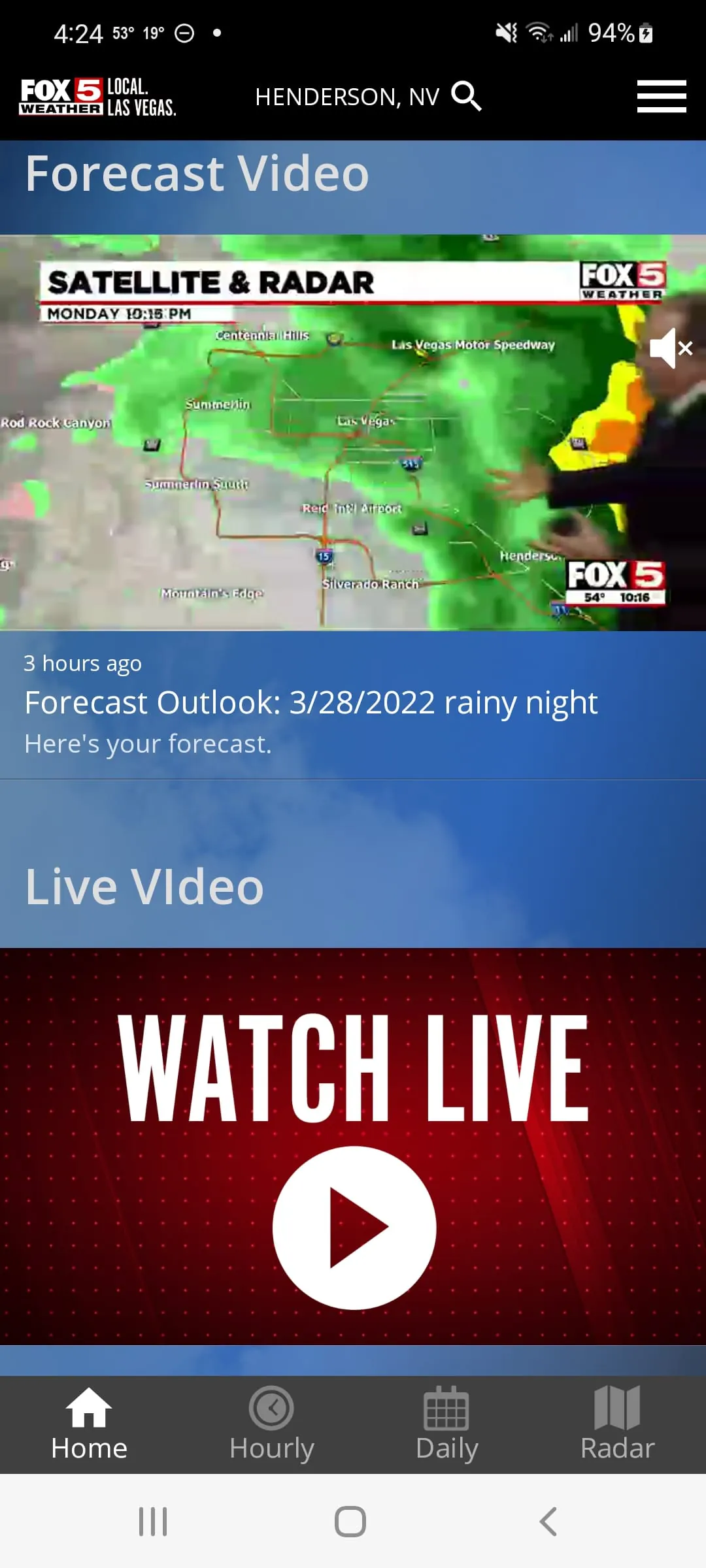Open the Android recent apps button

[x=152, y=1520]
